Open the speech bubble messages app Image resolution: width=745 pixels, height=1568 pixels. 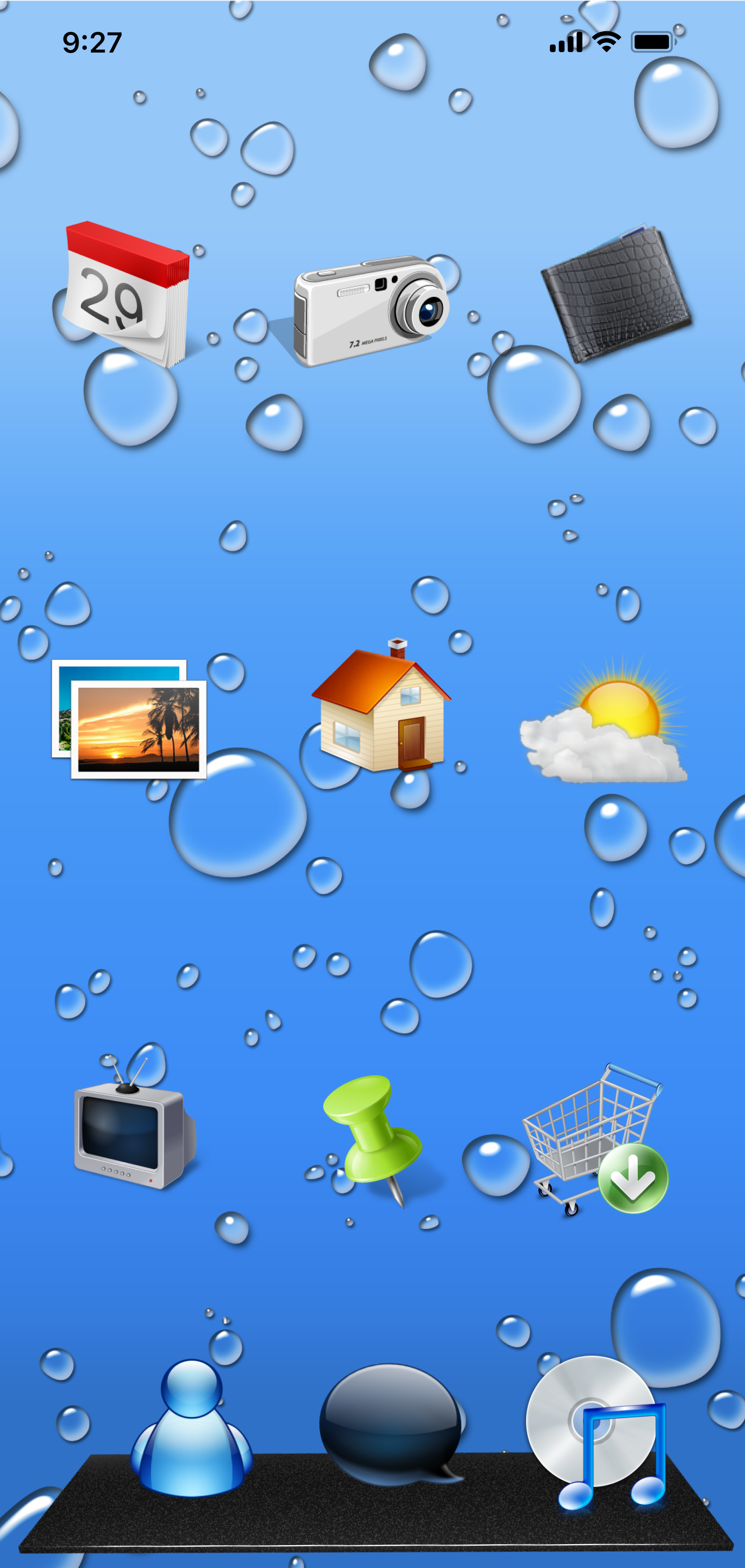coord(390,1426)
